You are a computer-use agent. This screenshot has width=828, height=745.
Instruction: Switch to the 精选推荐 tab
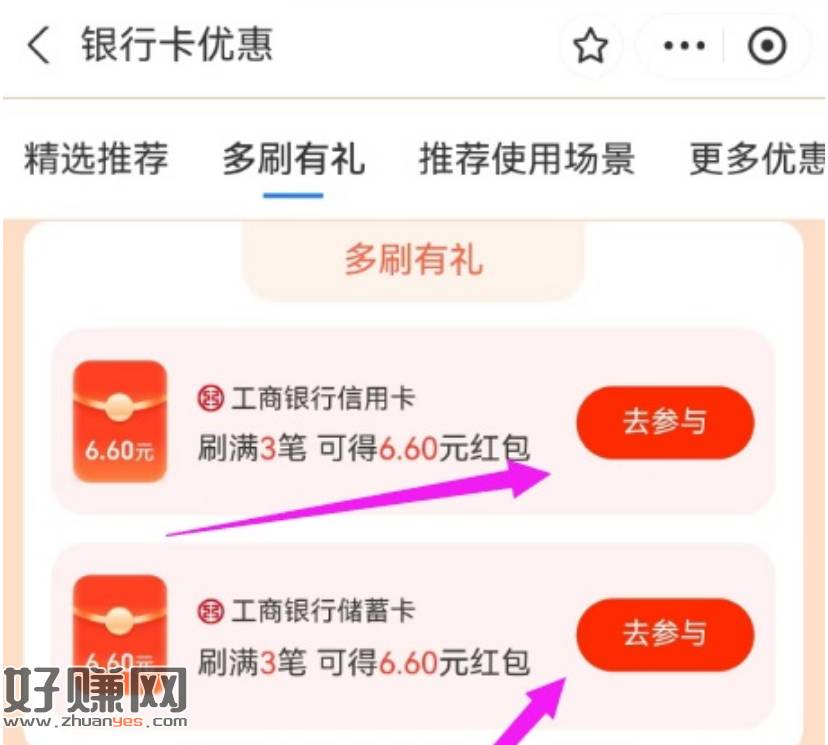(96, 159)
